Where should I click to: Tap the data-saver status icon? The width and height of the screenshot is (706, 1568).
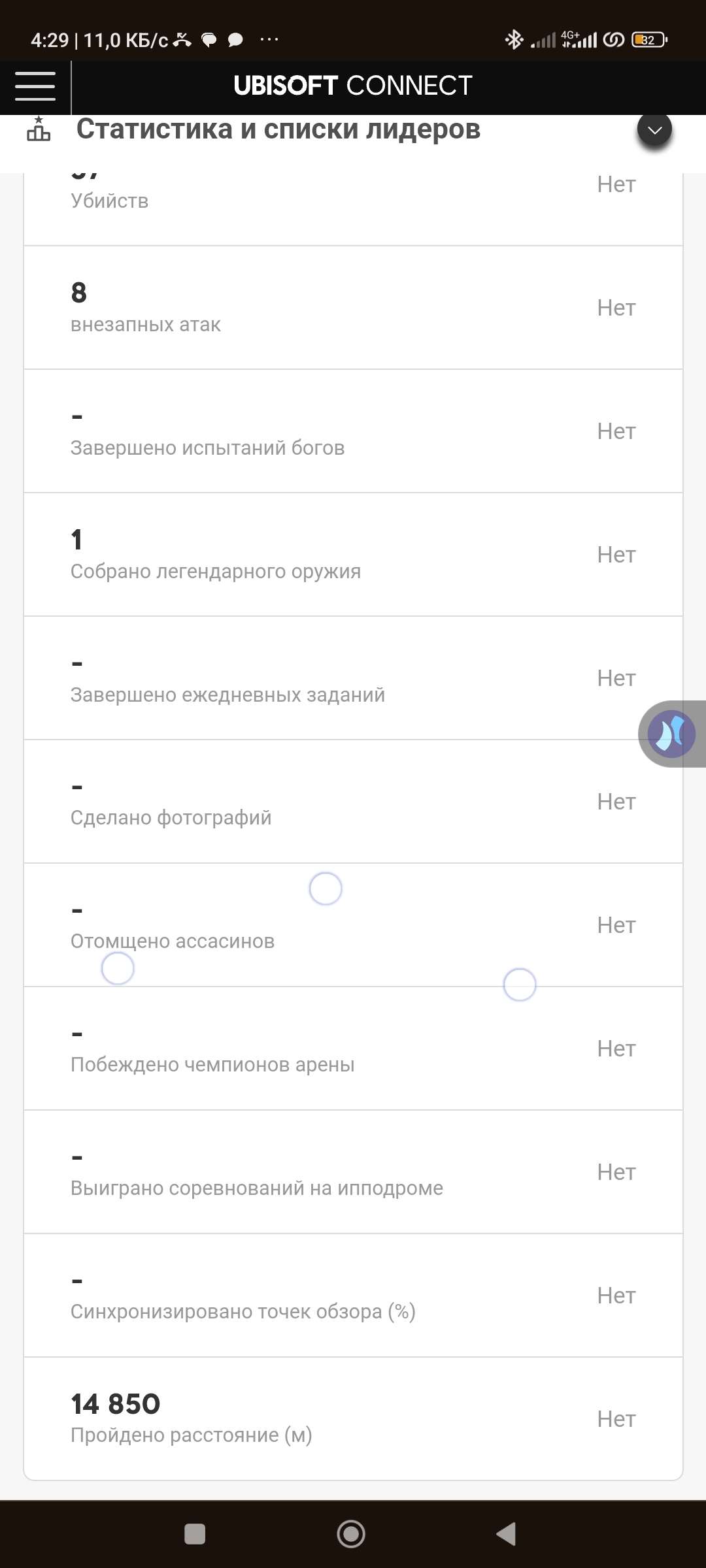(614, 40)
